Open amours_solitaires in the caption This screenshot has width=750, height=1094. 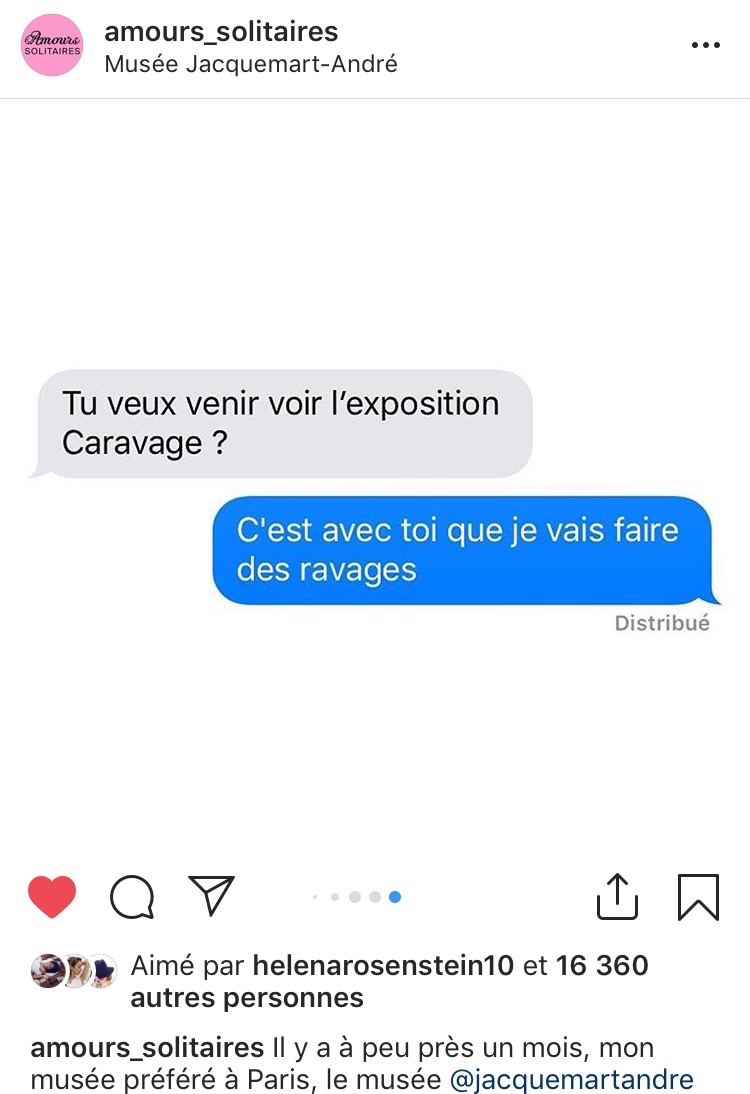coord(148,1048)
